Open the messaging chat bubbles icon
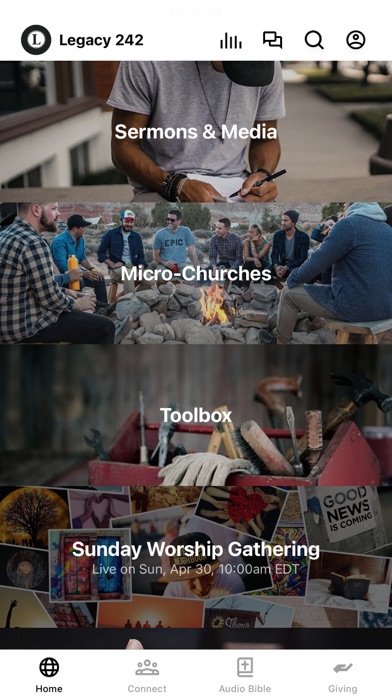The height and width of the screenshot is (696, 392). pyautogui.click(x=272, y=40)
